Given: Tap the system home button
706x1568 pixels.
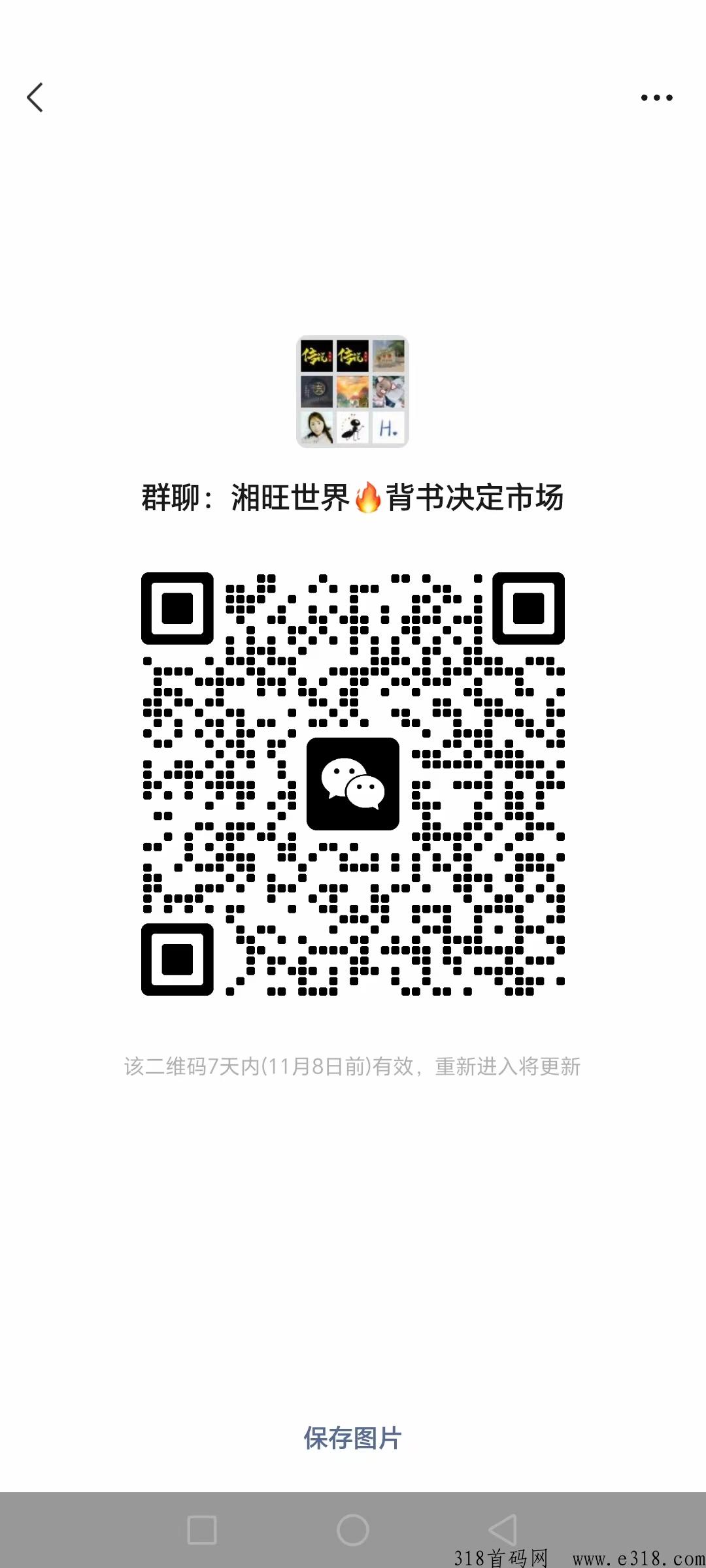Looking at the screenshot, I should click(x=353, y=1529).
